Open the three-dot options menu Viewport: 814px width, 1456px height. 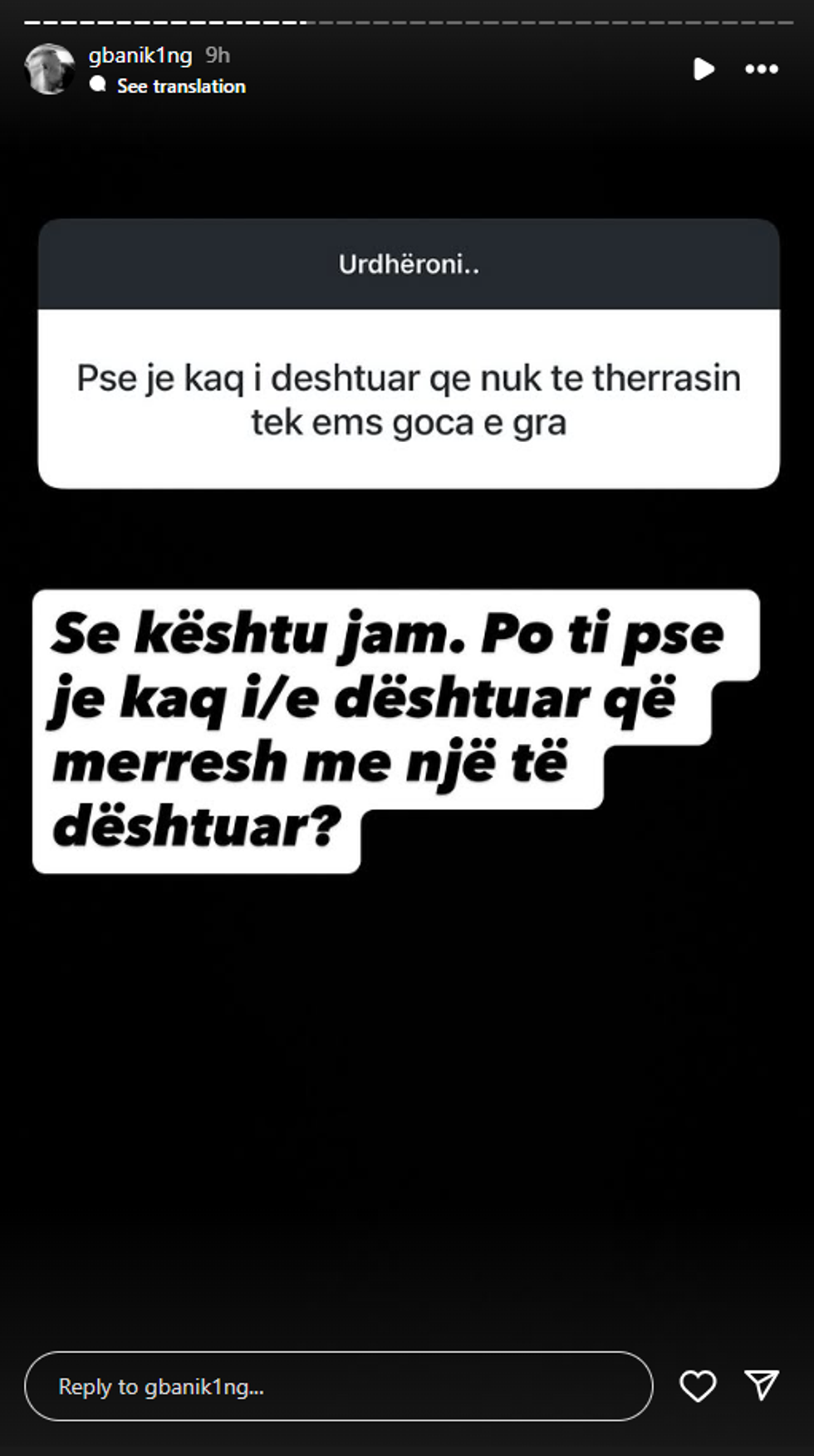(761, 69)
